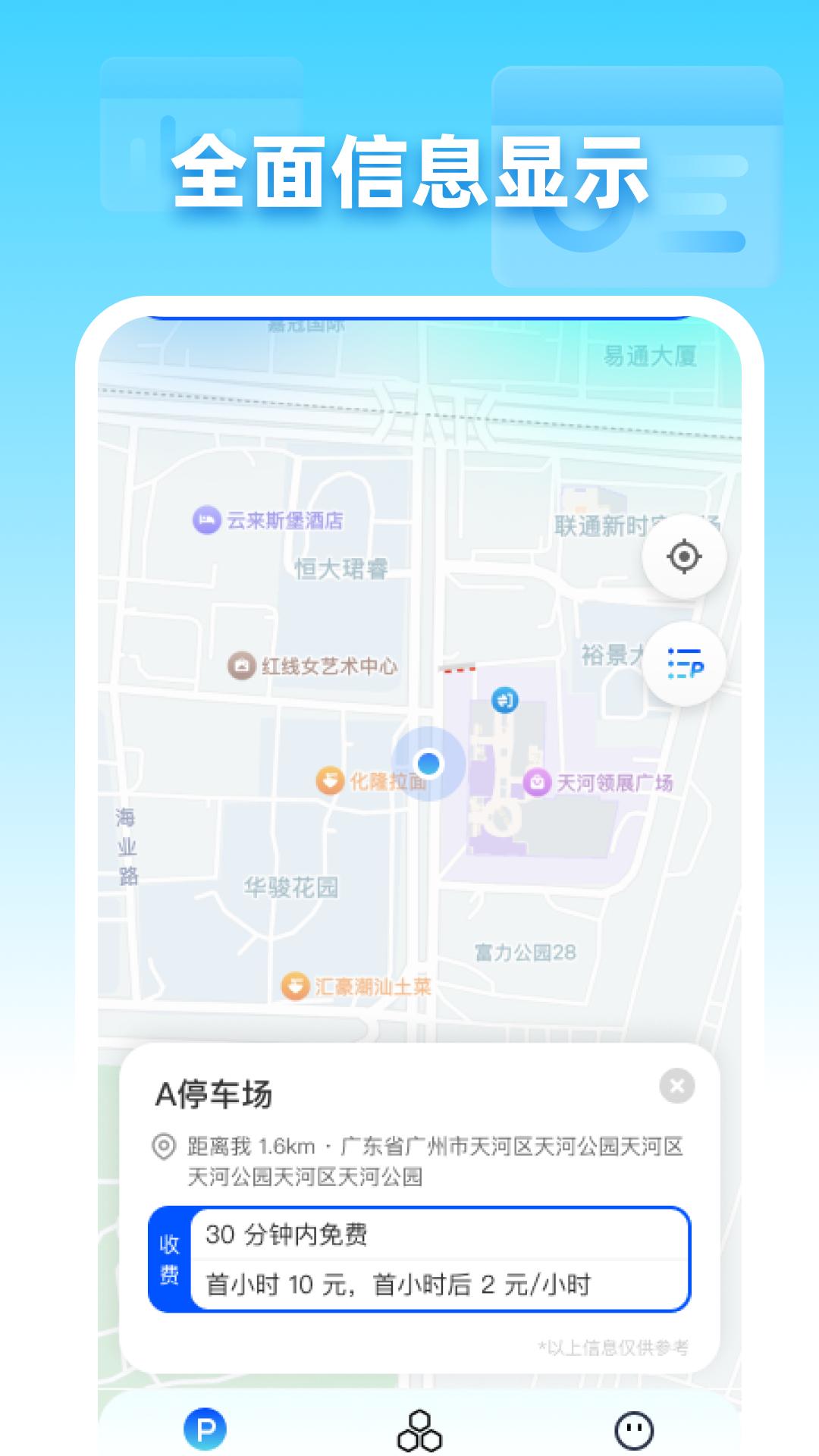Screen dimensions: 819x1456
Task: Close the A停车场 info card
Action: 676,1083
